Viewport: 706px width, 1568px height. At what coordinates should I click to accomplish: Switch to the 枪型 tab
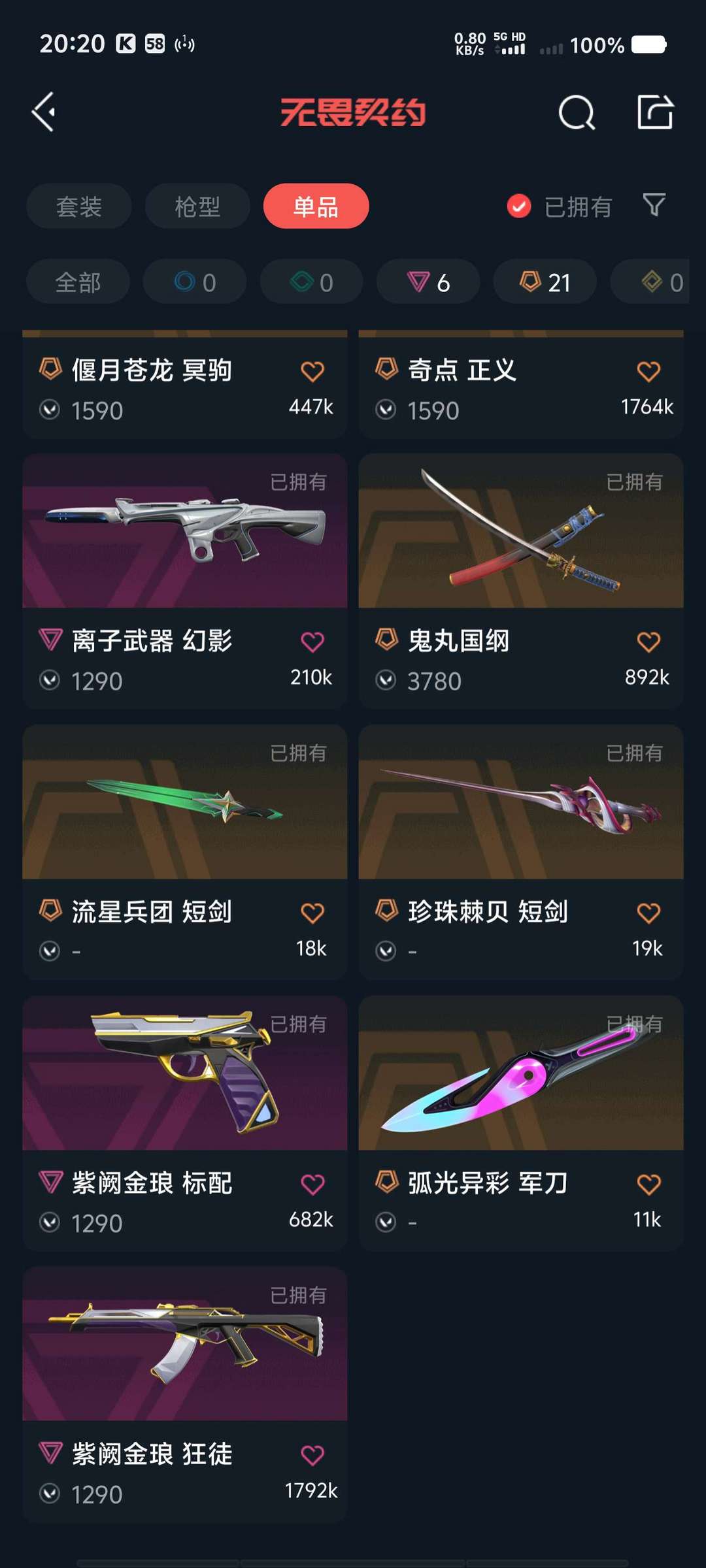pos(197,206)
